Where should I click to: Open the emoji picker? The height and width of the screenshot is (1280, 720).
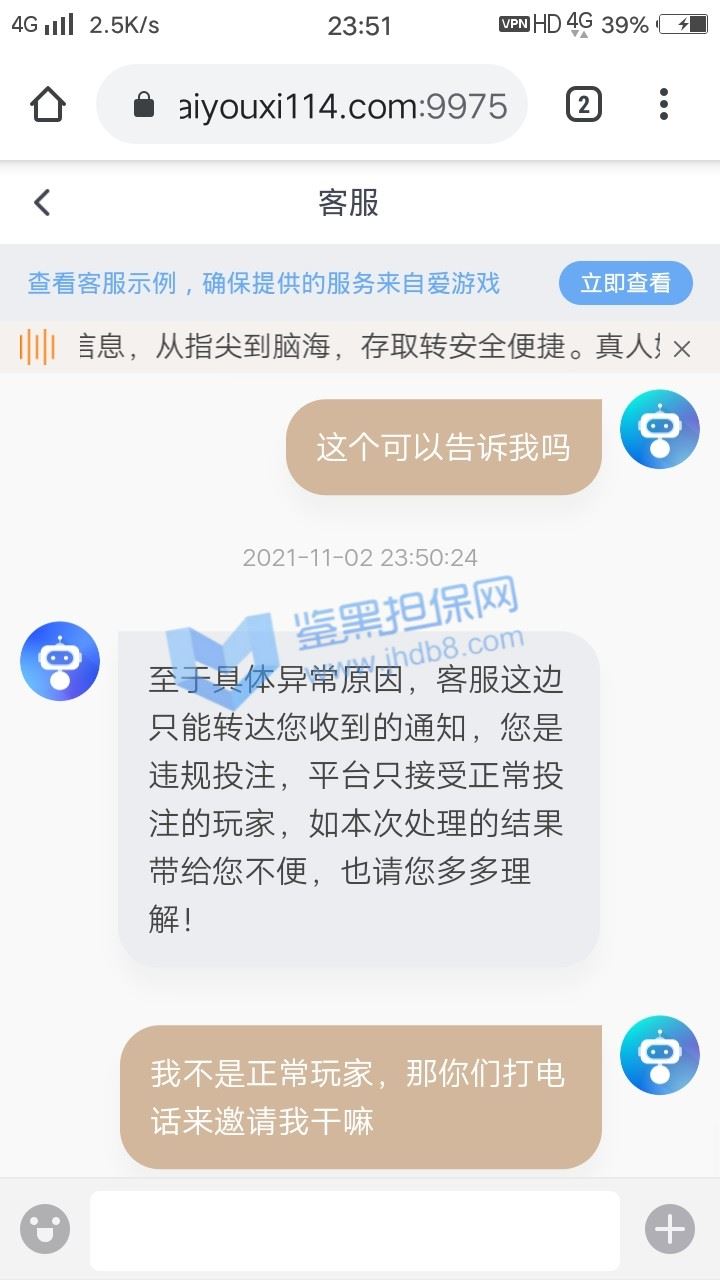click(45, 1229)
